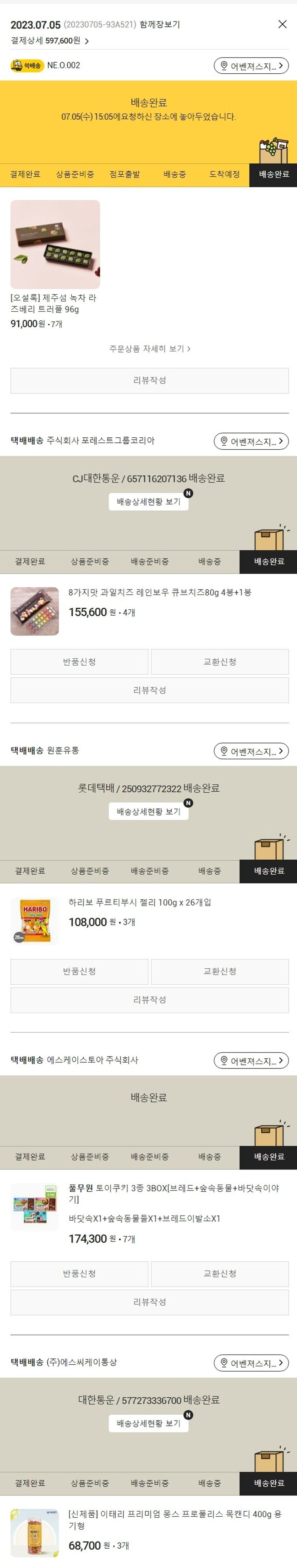Request exchange for 풀무원 토이쿠키

point(219,1273)
